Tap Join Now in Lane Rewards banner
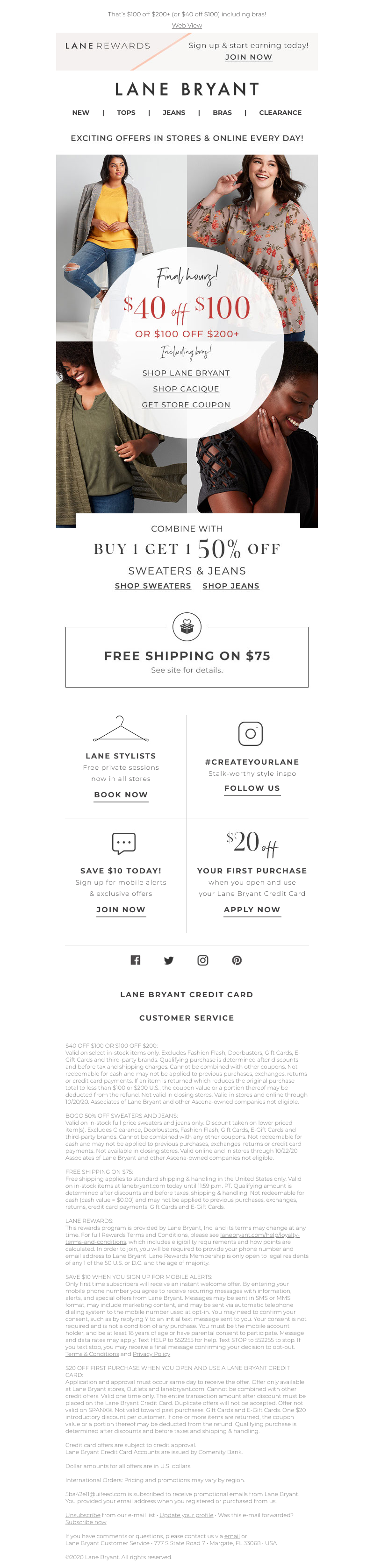Image resolution: width=374 pixels, height=1568 pixels. click(248, 57)
